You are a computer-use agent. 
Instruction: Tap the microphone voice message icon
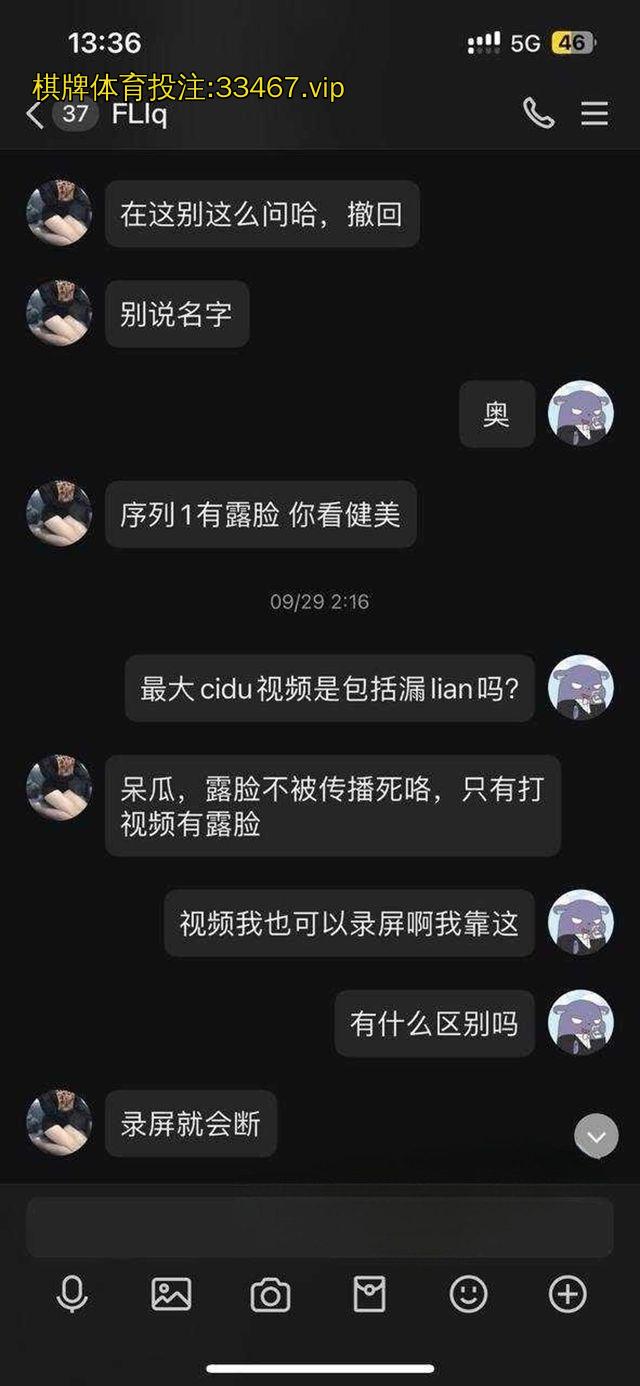click(72, 1295)
